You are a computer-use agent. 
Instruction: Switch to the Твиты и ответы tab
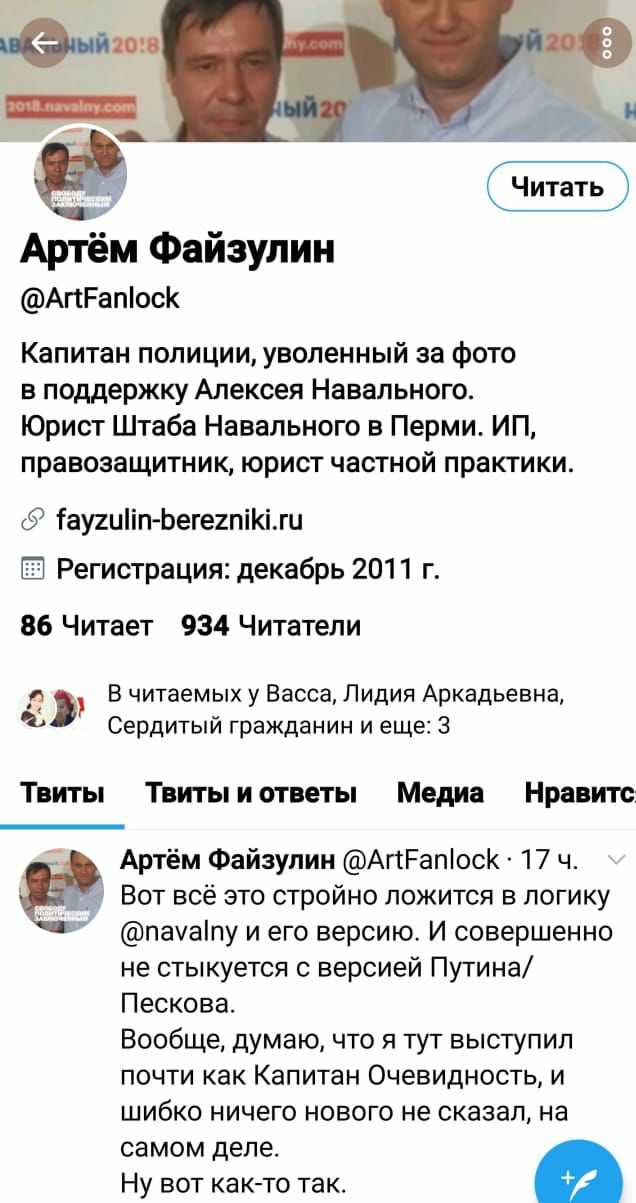[x=251, y=794]
